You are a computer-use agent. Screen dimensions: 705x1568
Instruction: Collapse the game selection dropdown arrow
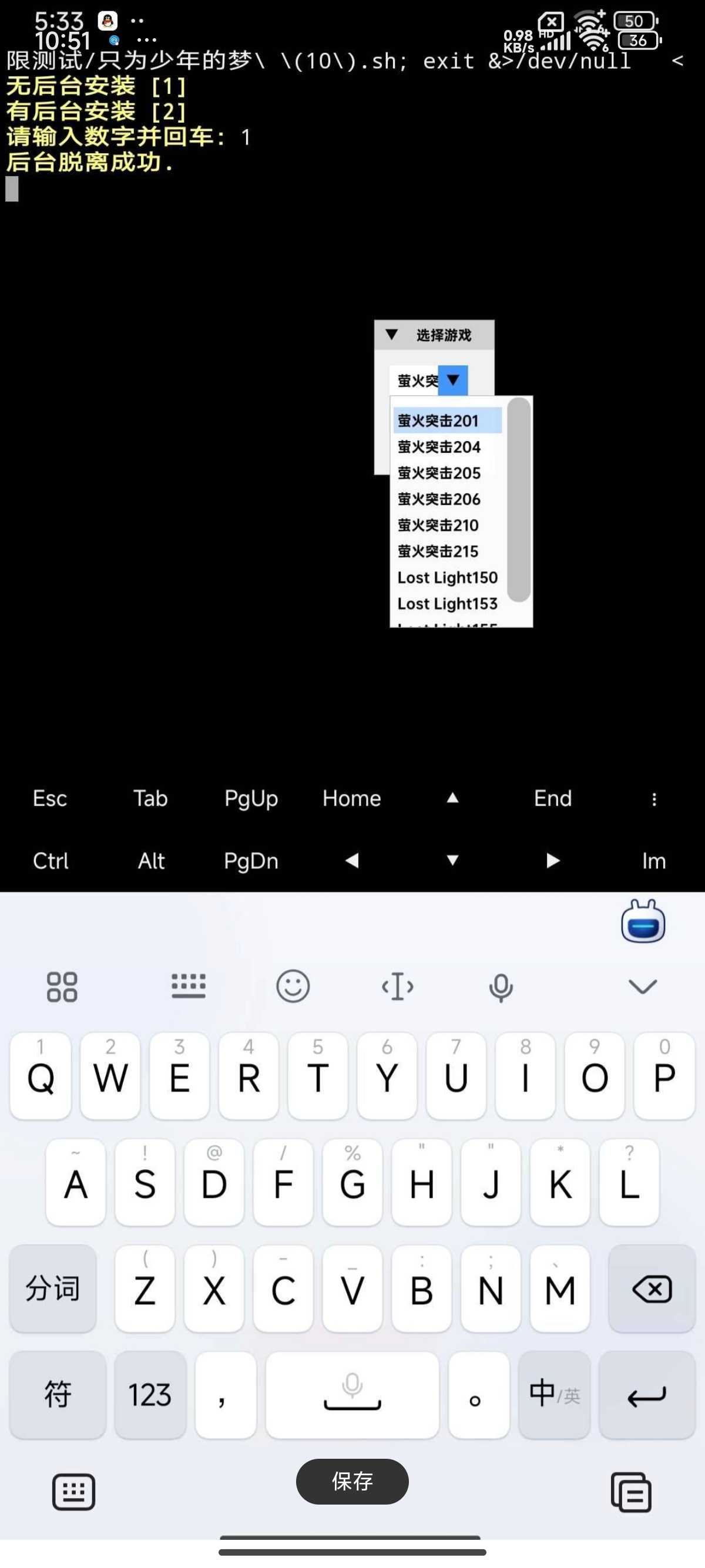(x=453, y=381)
